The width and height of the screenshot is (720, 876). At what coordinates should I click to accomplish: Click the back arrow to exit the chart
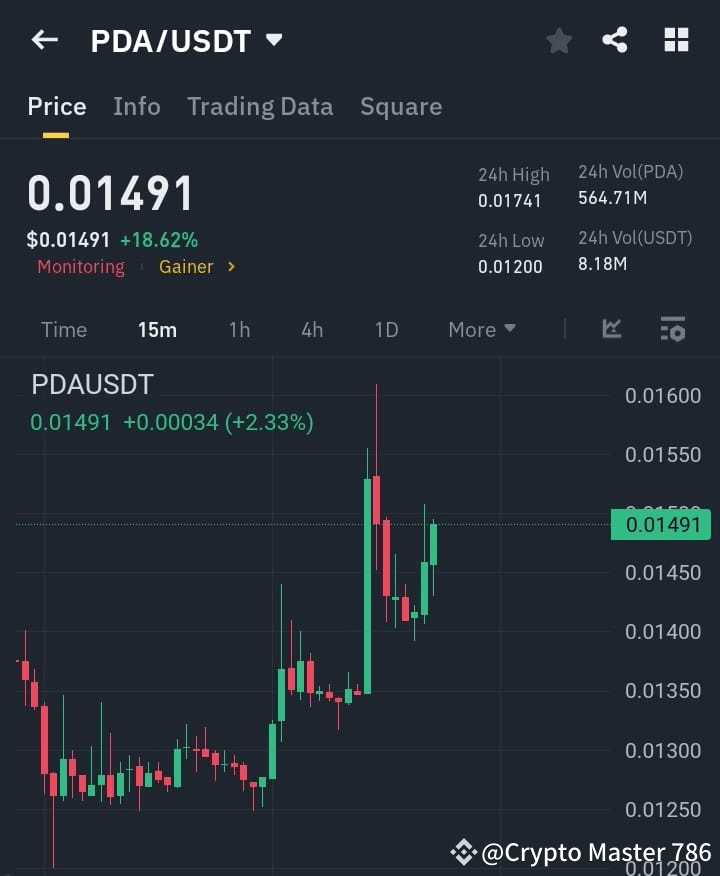[x=42, y=39]
